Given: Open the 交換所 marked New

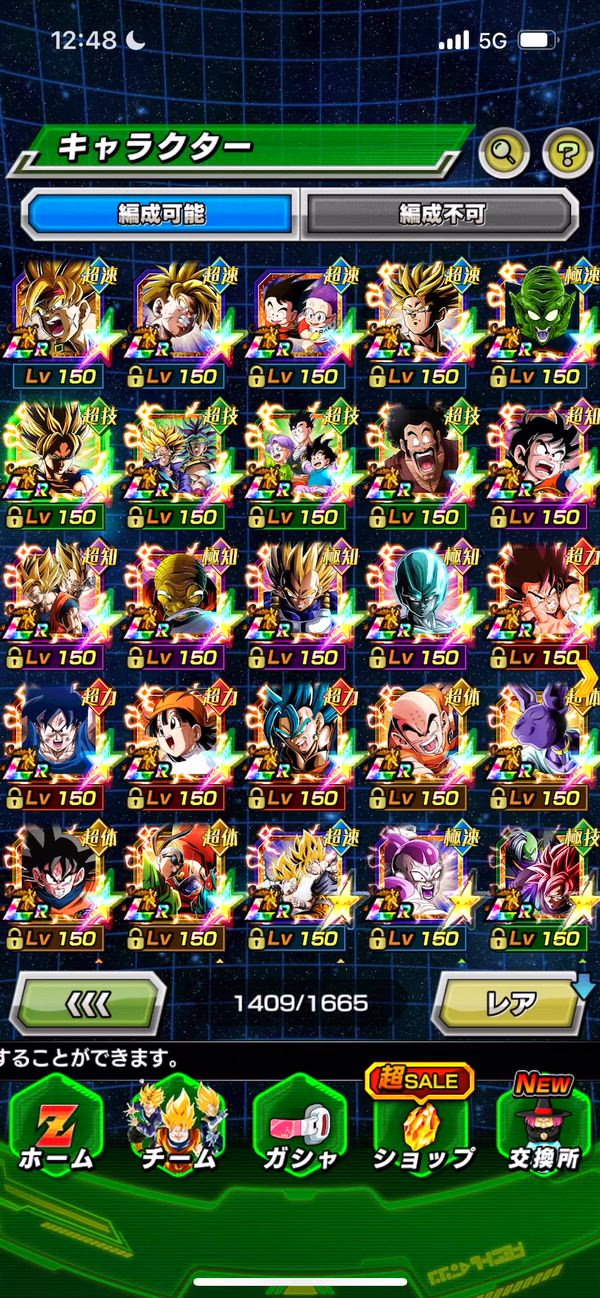Looking at the screenshot, I should pos(542,1125).
